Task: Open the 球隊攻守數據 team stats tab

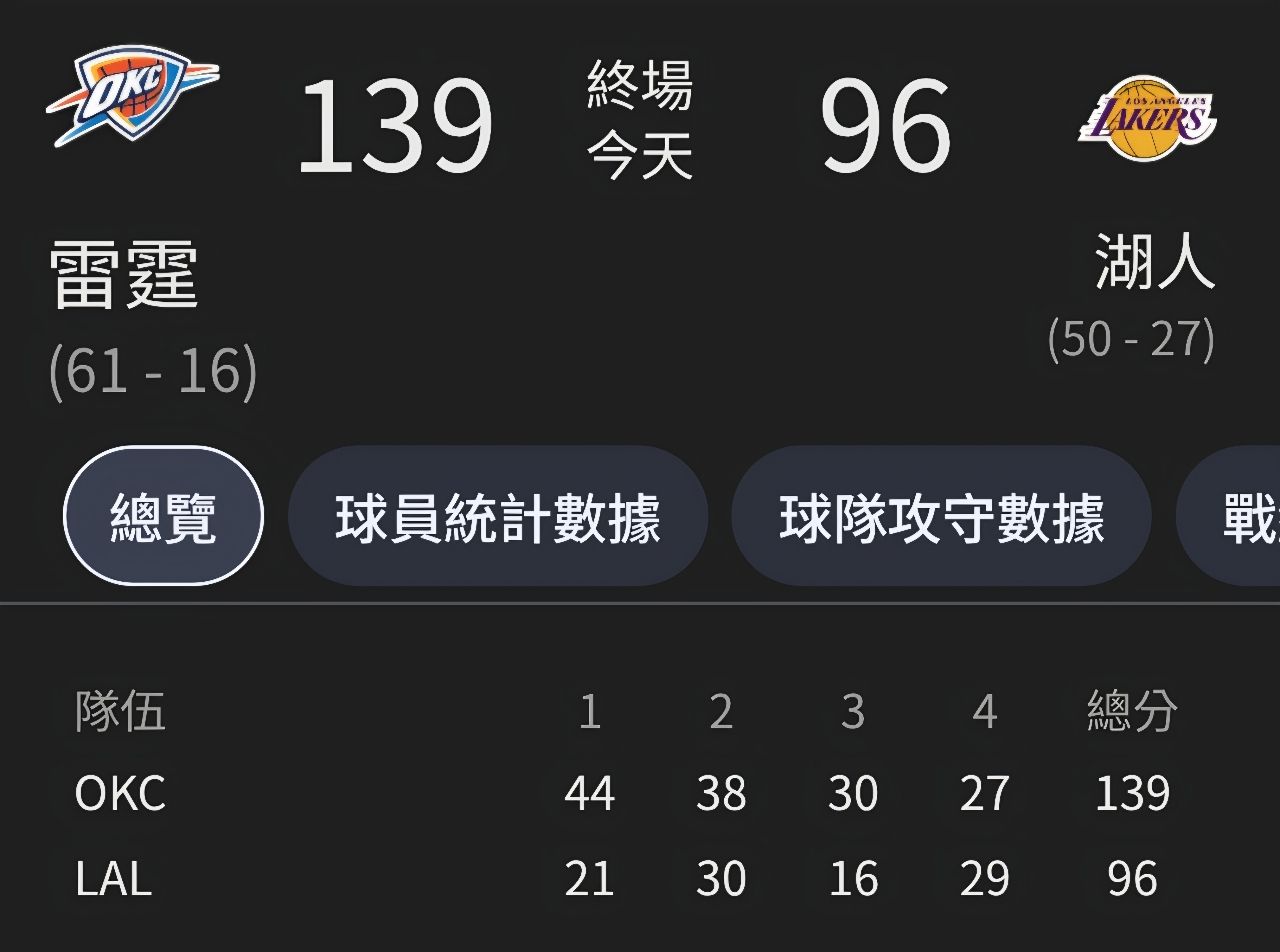Action: [x=941, y=516]
